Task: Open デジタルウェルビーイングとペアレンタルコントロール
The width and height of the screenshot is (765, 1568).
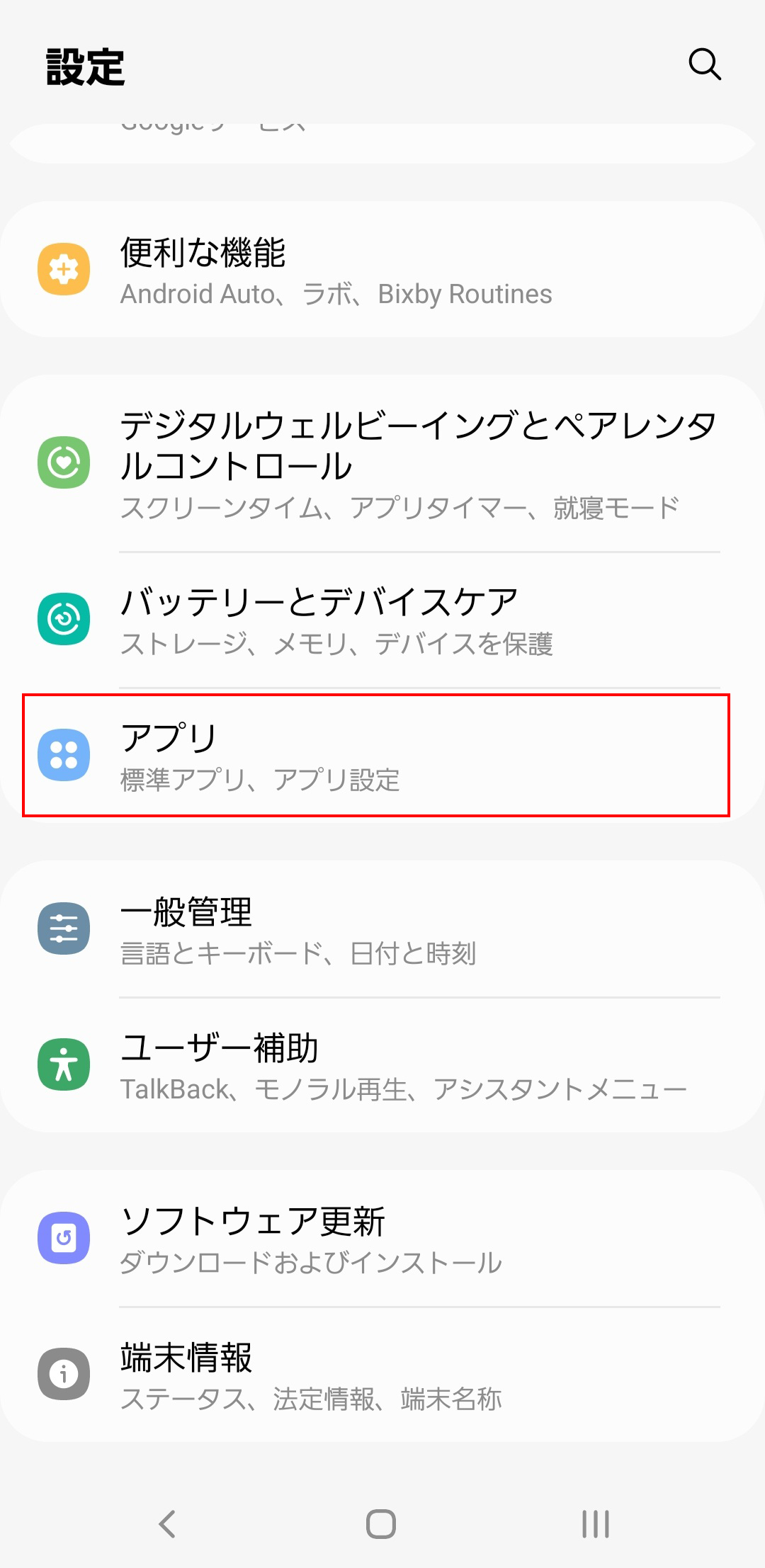Action: coord(382,464)
